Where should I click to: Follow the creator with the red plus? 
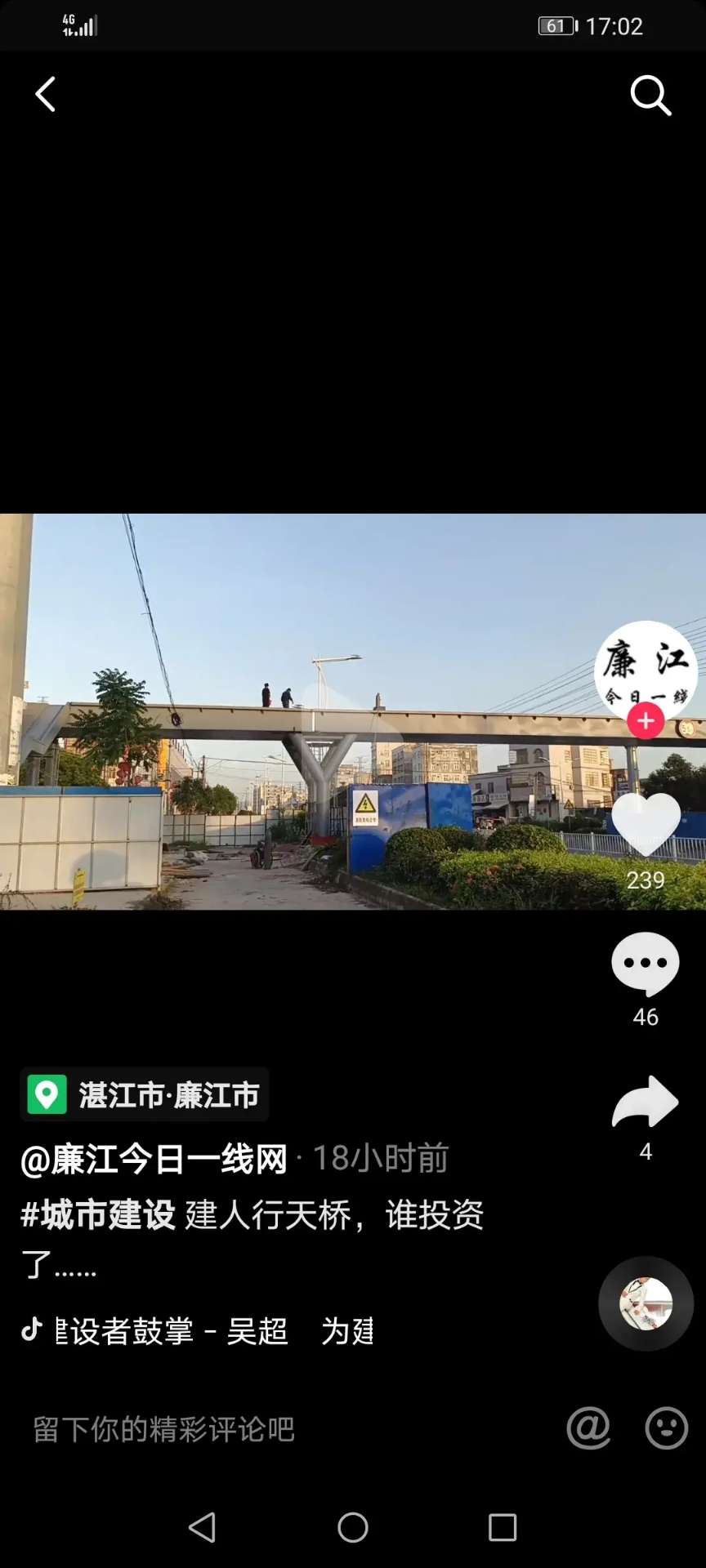[646, 721]
